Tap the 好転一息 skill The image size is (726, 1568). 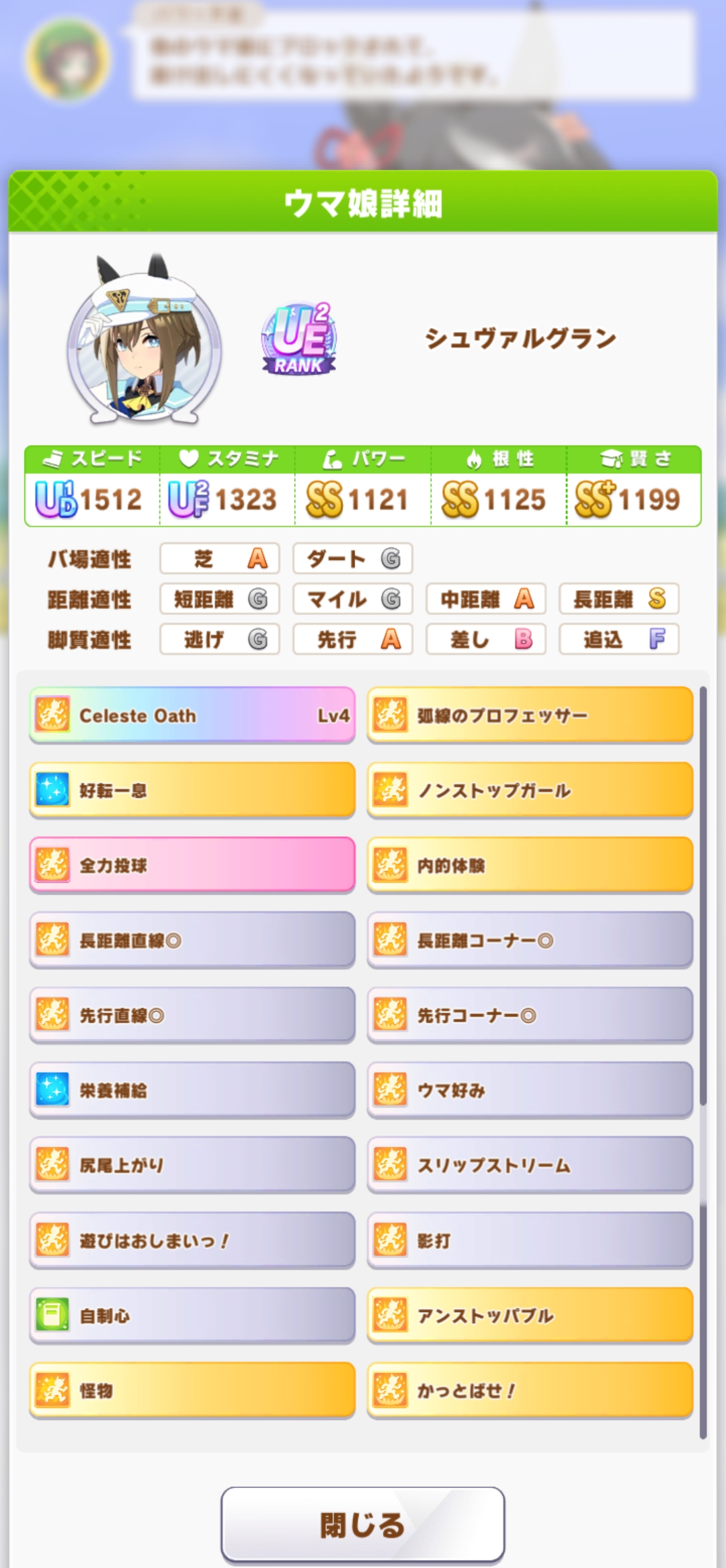(x=192, y=790)
